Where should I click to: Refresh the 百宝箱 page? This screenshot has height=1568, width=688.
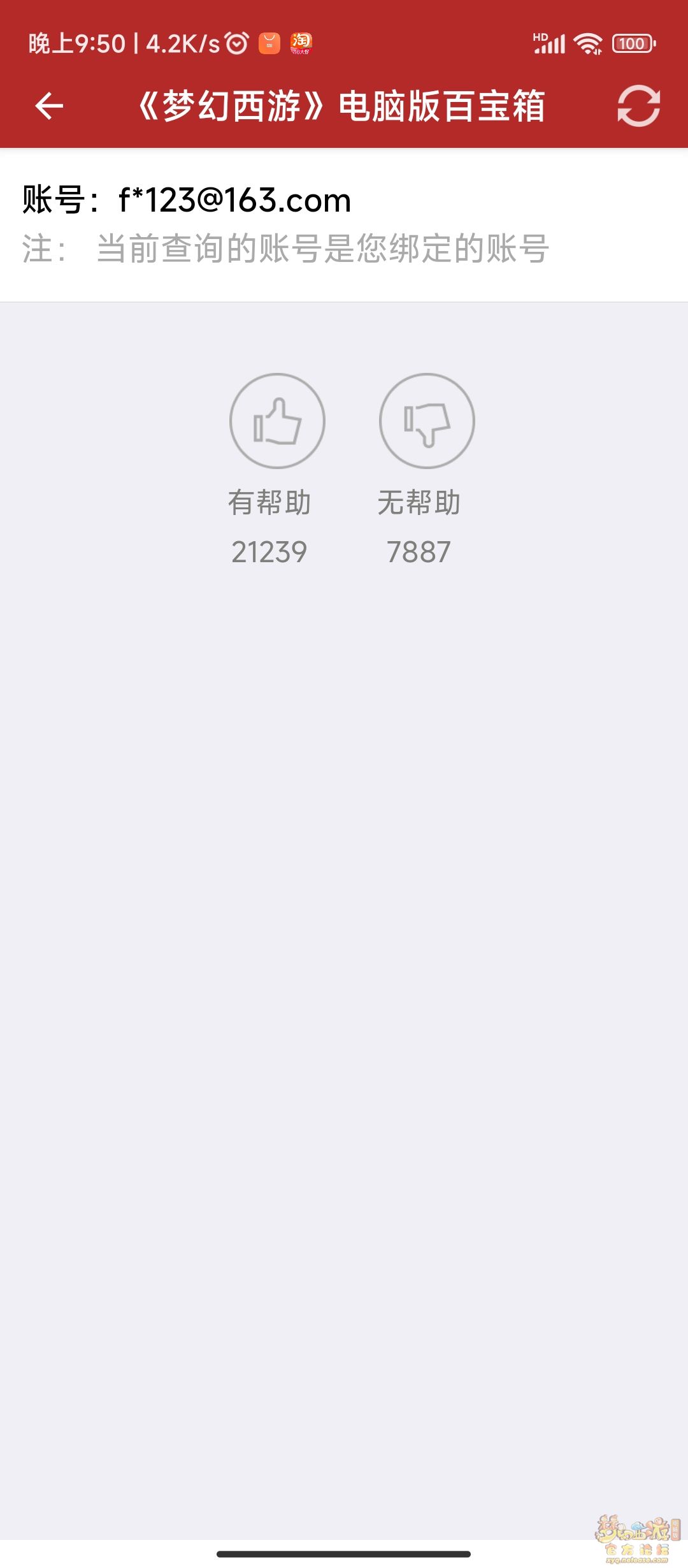pos(638,106)
